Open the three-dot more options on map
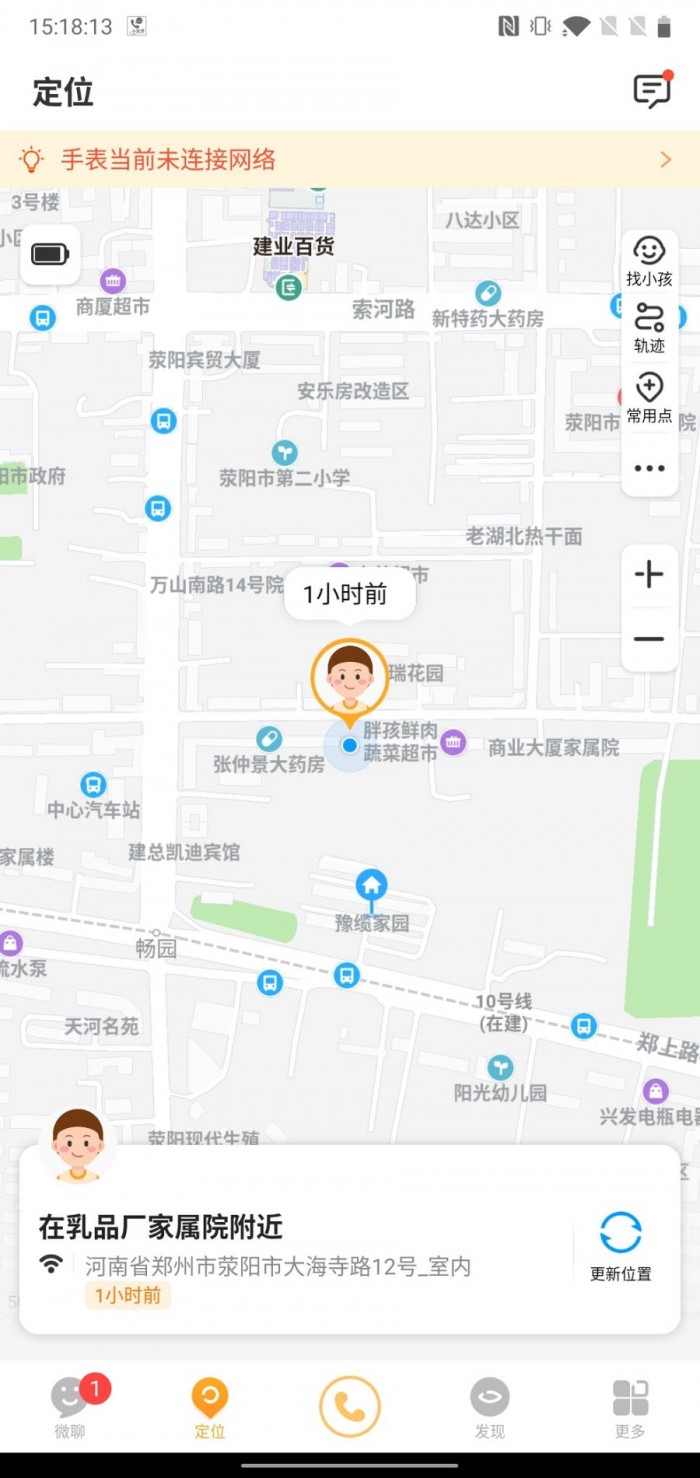 click(x=649, y=468)
